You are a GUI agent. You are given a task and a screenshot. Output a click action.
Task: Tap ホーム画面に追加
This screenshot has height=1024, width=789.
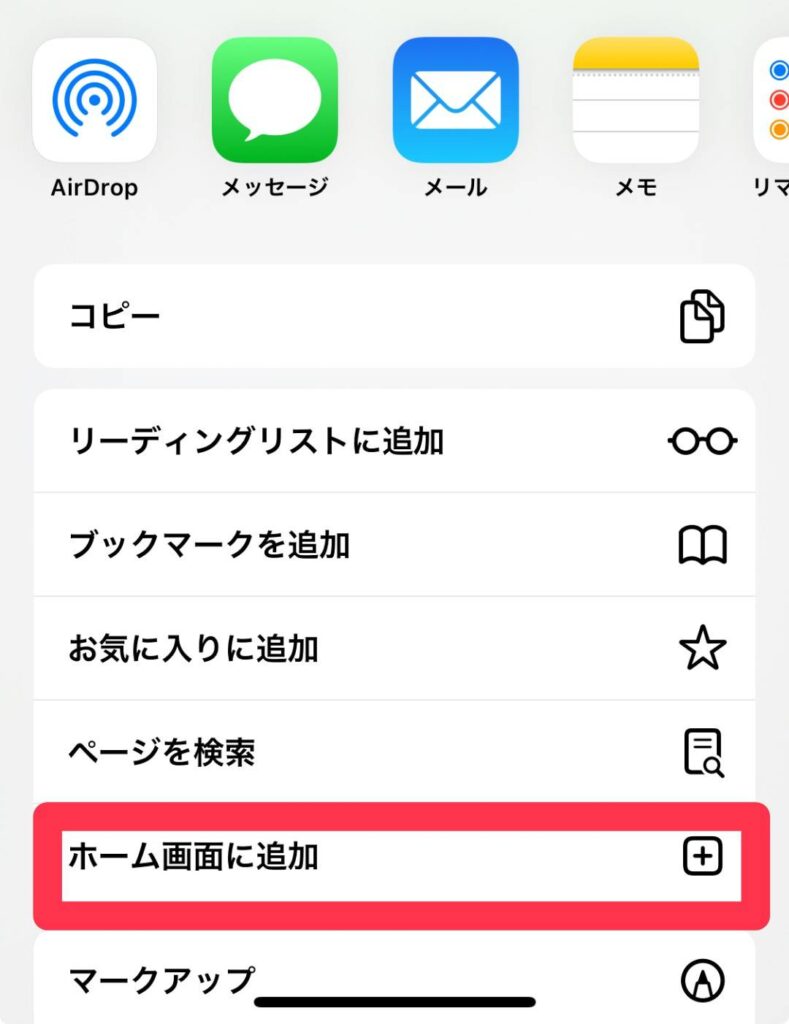394,857
